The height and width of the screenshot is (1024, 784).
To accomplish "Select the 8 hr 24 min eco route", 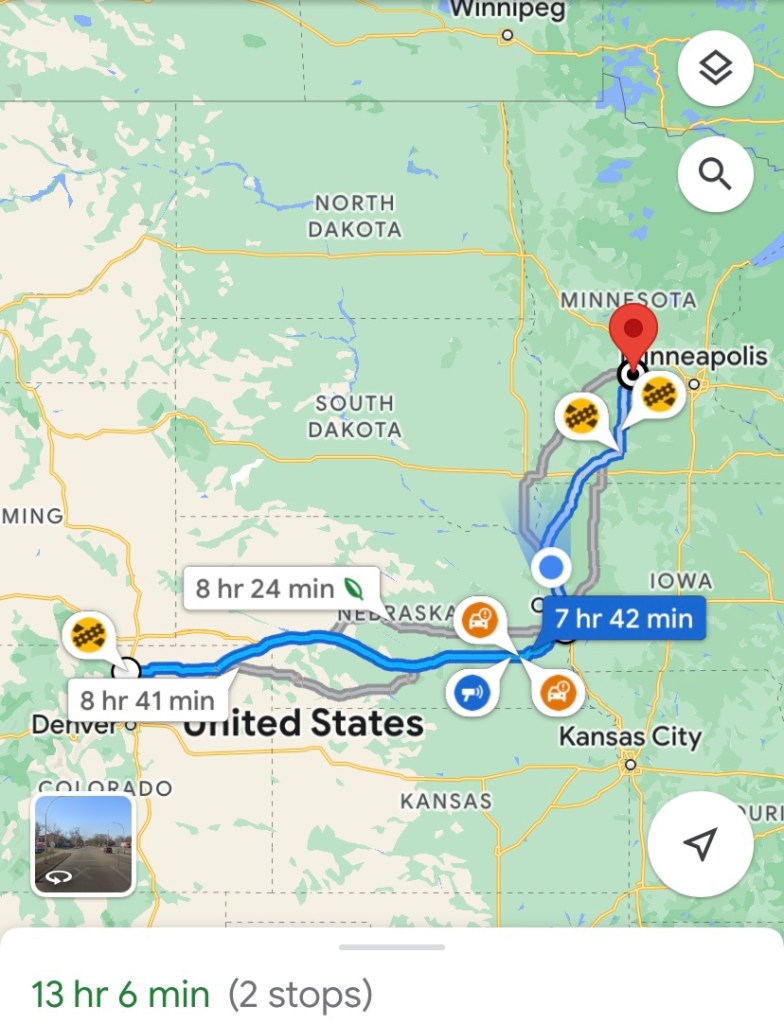I will 278,588.
